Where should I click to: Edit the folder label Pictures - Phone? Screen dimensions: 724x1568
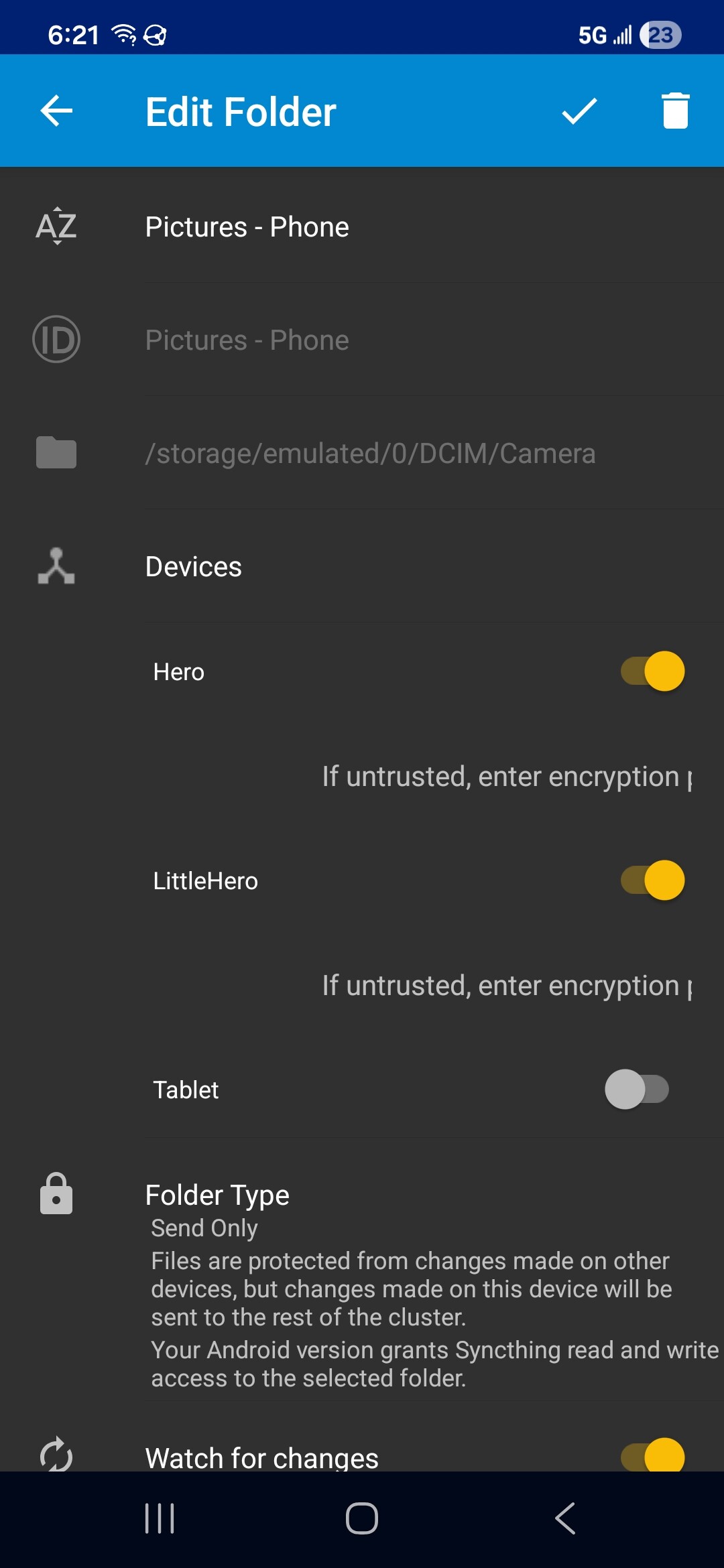click(x=247, y=226)
